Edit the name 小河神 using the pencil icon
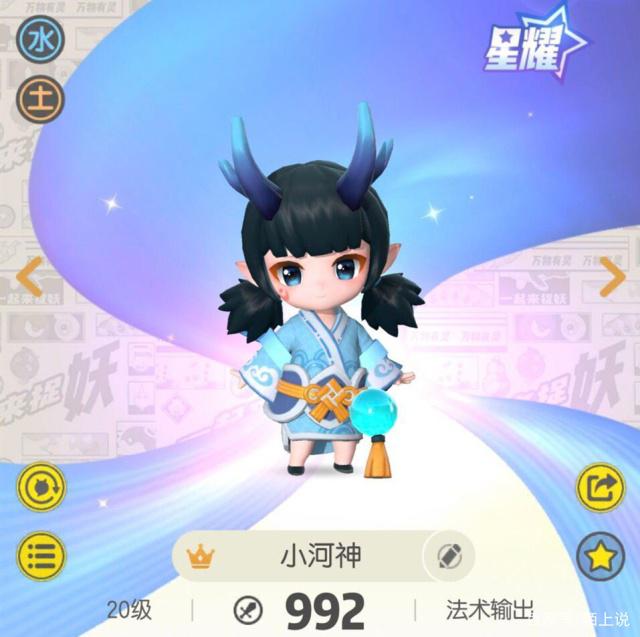 (x=443, y=556)
